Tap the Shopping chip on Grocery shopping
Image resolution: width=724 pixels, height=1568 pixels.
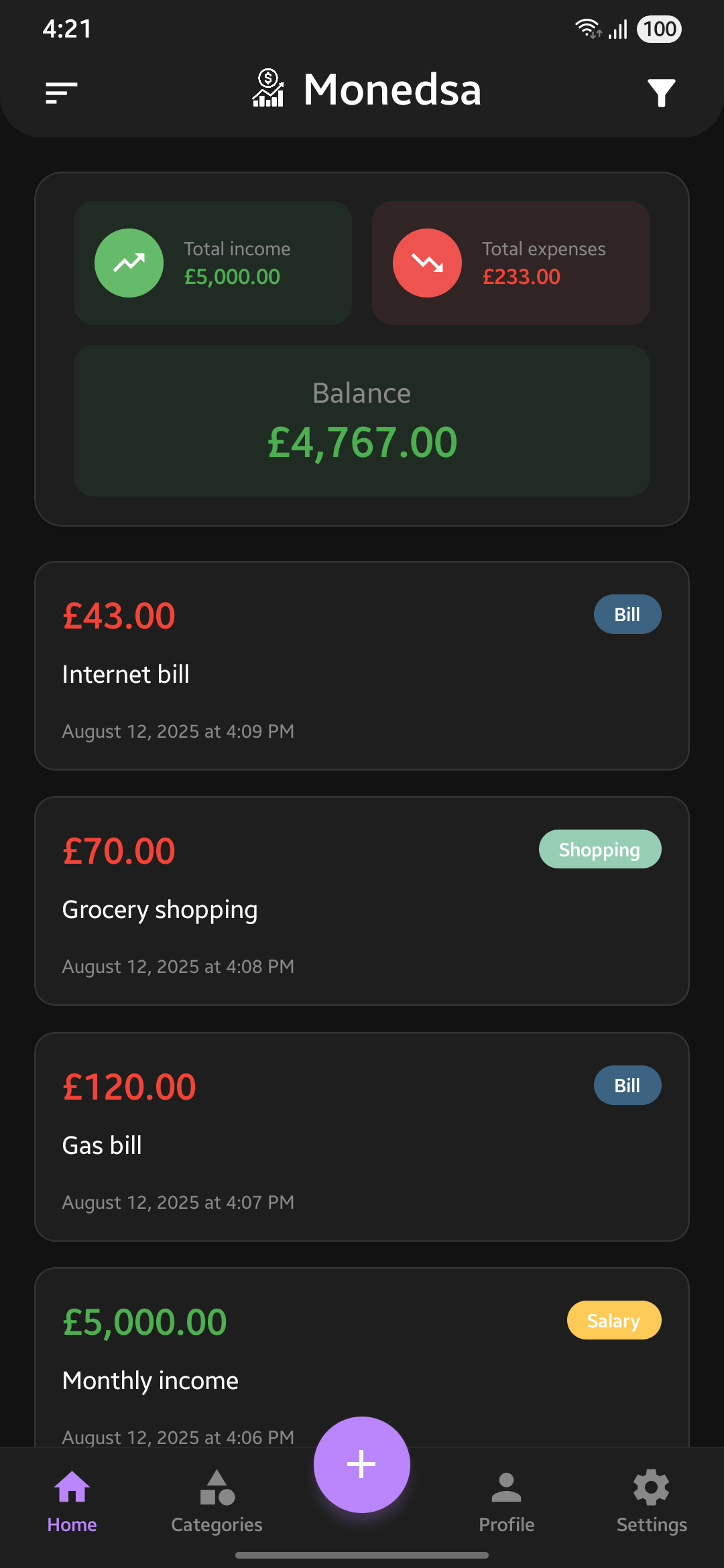(x=599, y=849)
